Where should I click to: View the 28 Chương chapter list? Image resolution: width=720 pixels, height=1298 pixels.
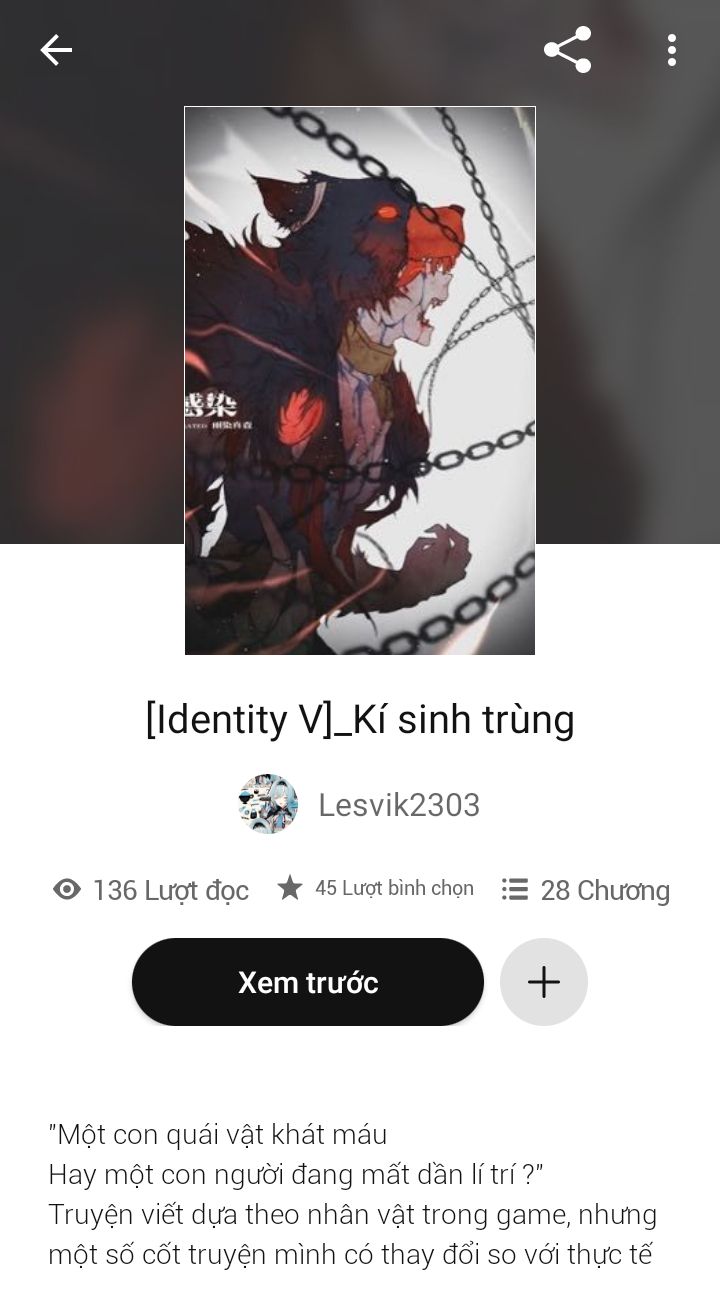[585, 890]
